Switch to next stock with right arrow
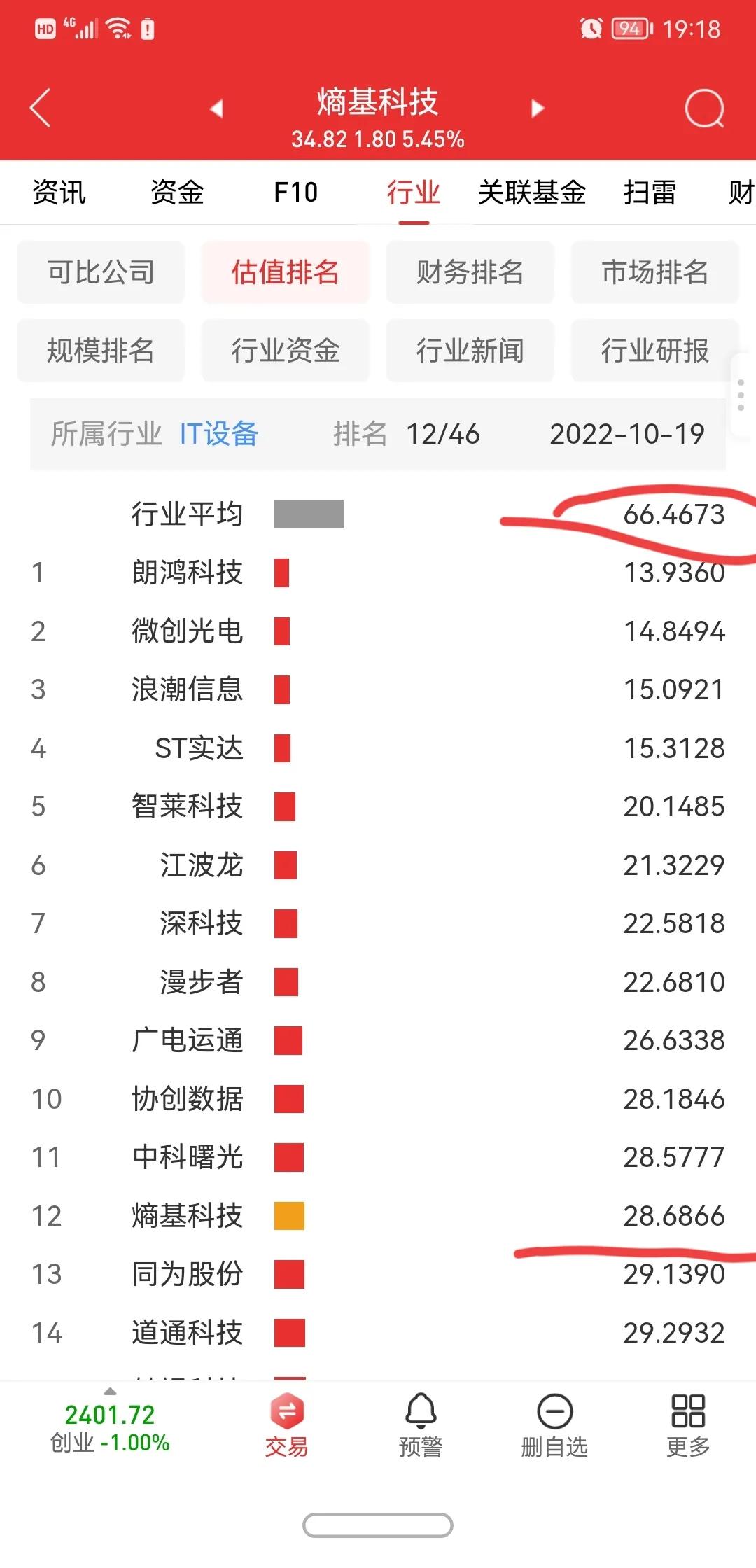The width and height of the screenshot is (756, 1568). (x=538, y=108)
